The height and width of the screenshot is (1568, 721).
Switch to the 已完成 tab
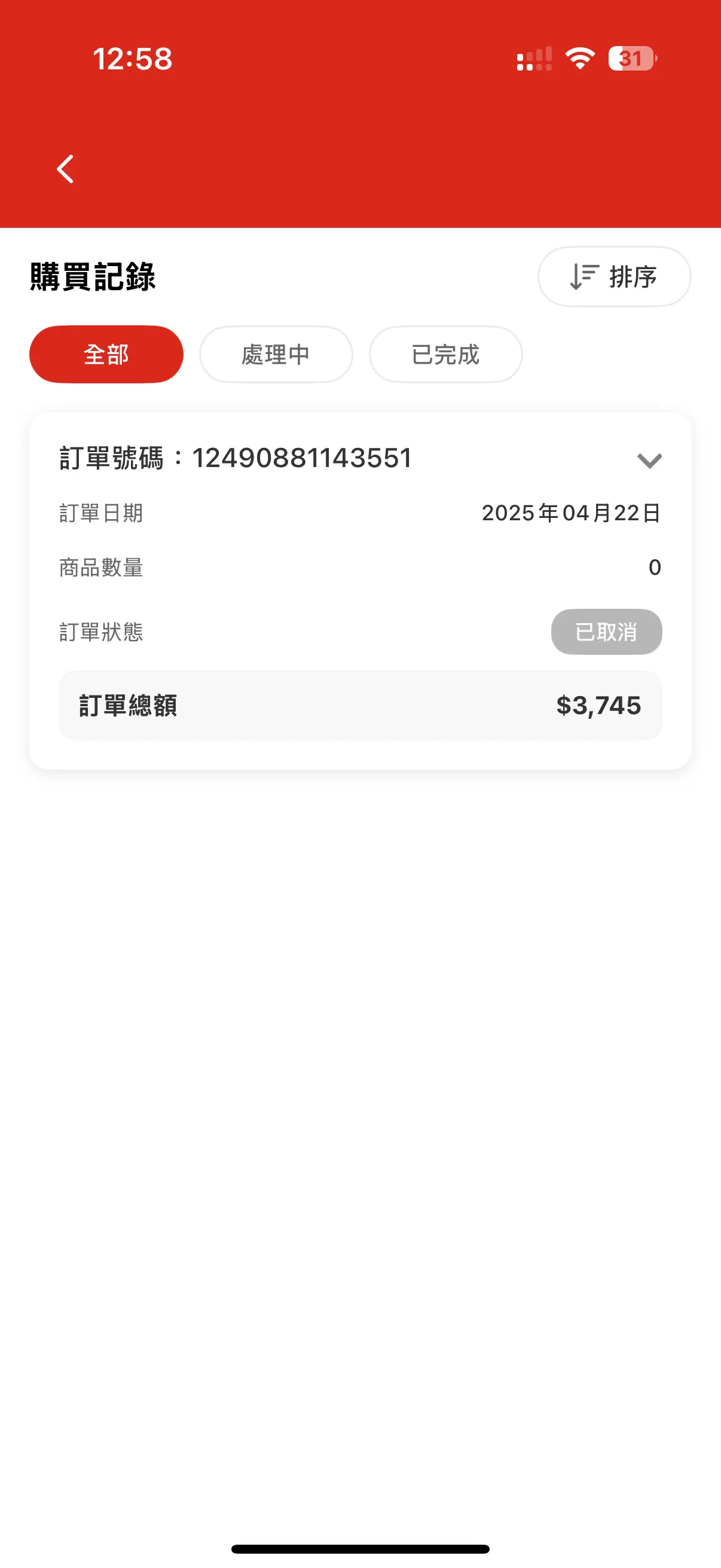click(445, 354)
